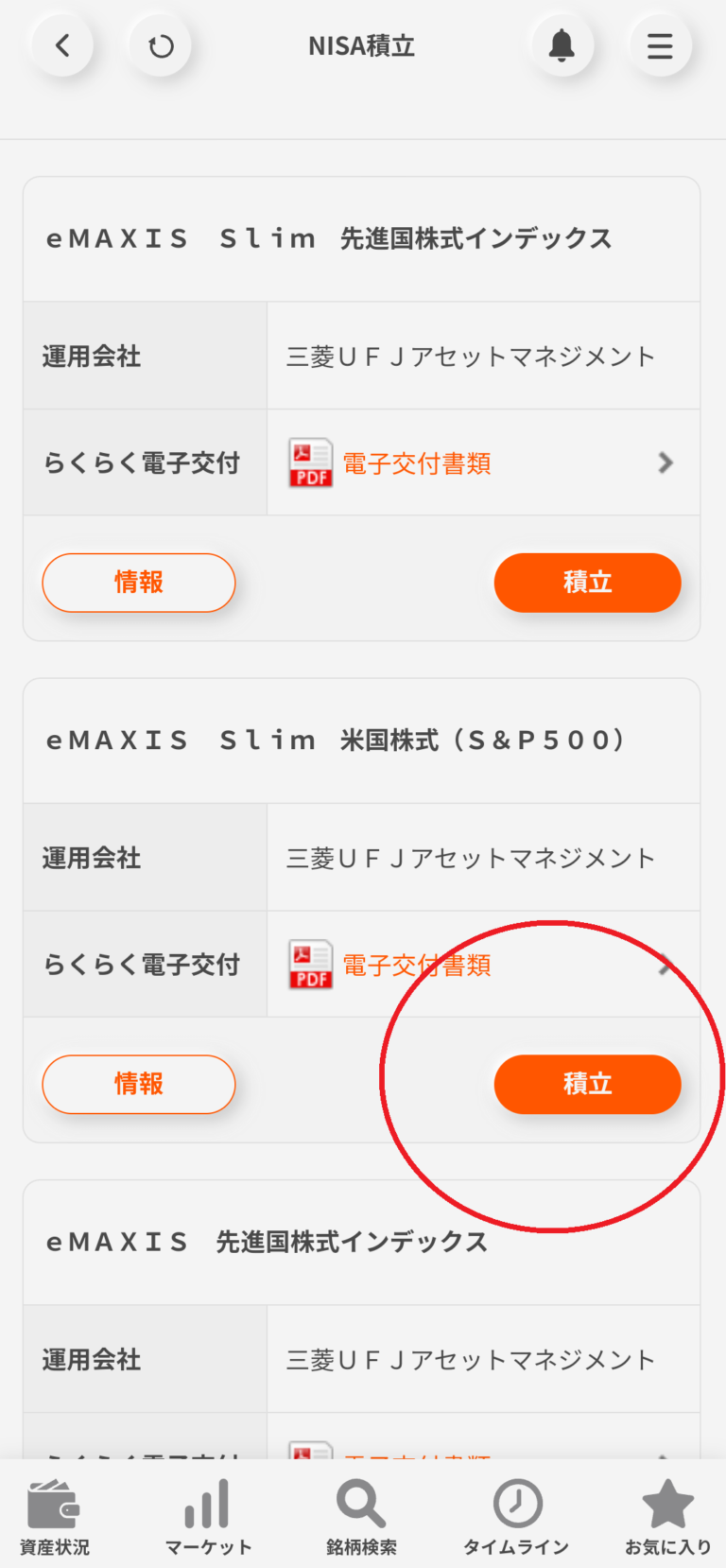Open 情報 for the S&P500 fund
Image resolution: width=726 pixels, height=1568 pixels.
tap(138, 1084)
